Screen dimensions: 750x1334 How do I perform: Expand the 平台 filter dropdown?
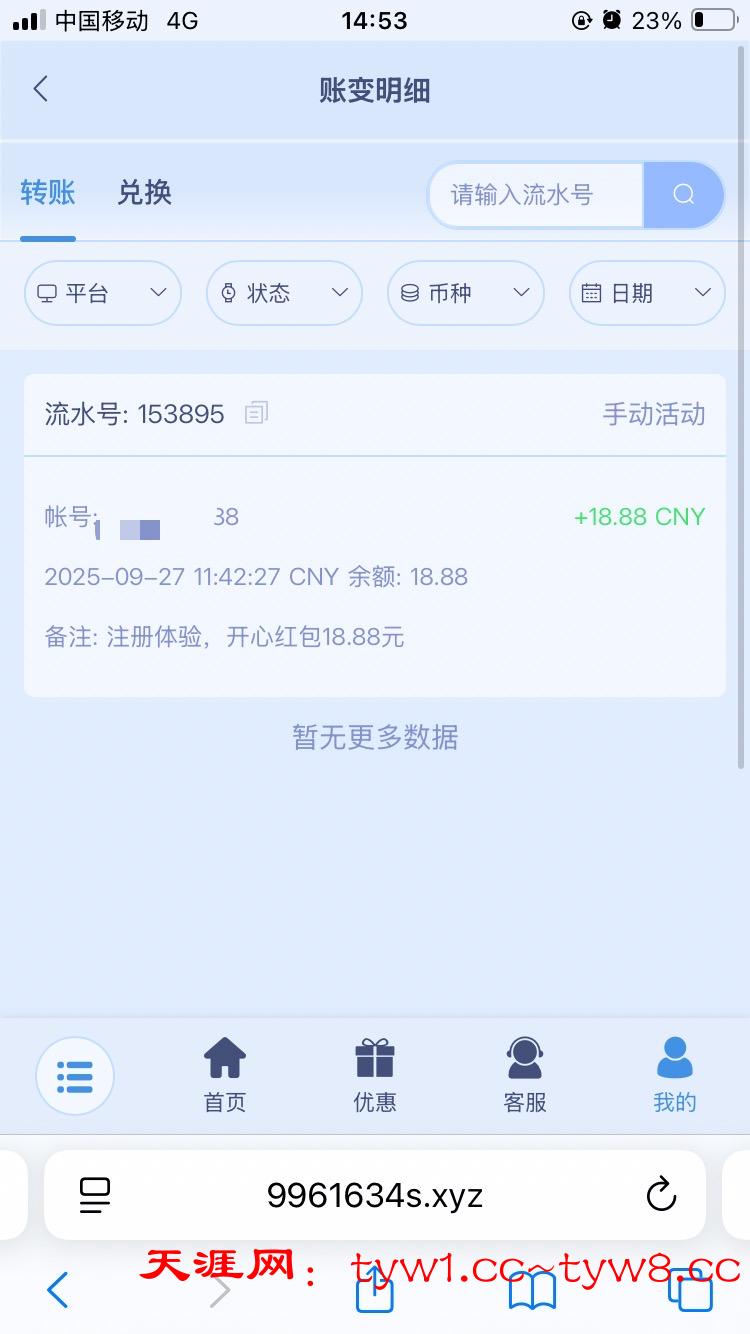102,293
